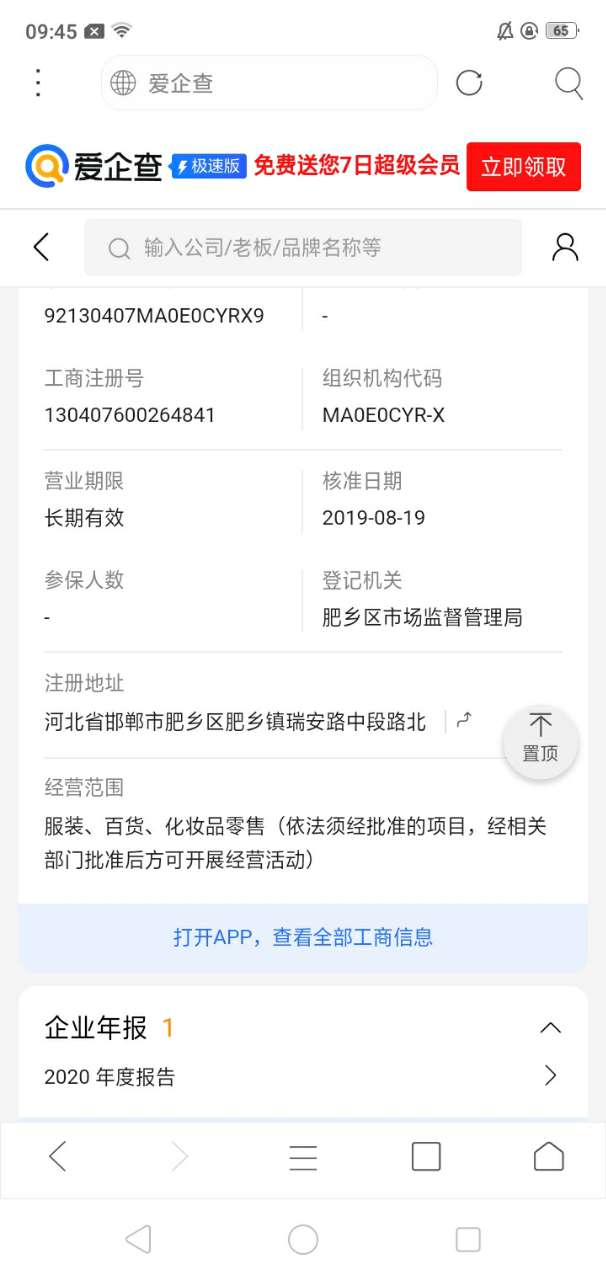606x1280 pixels.
Task: Open the registered address navigation arrow
Action: (464, 720)
